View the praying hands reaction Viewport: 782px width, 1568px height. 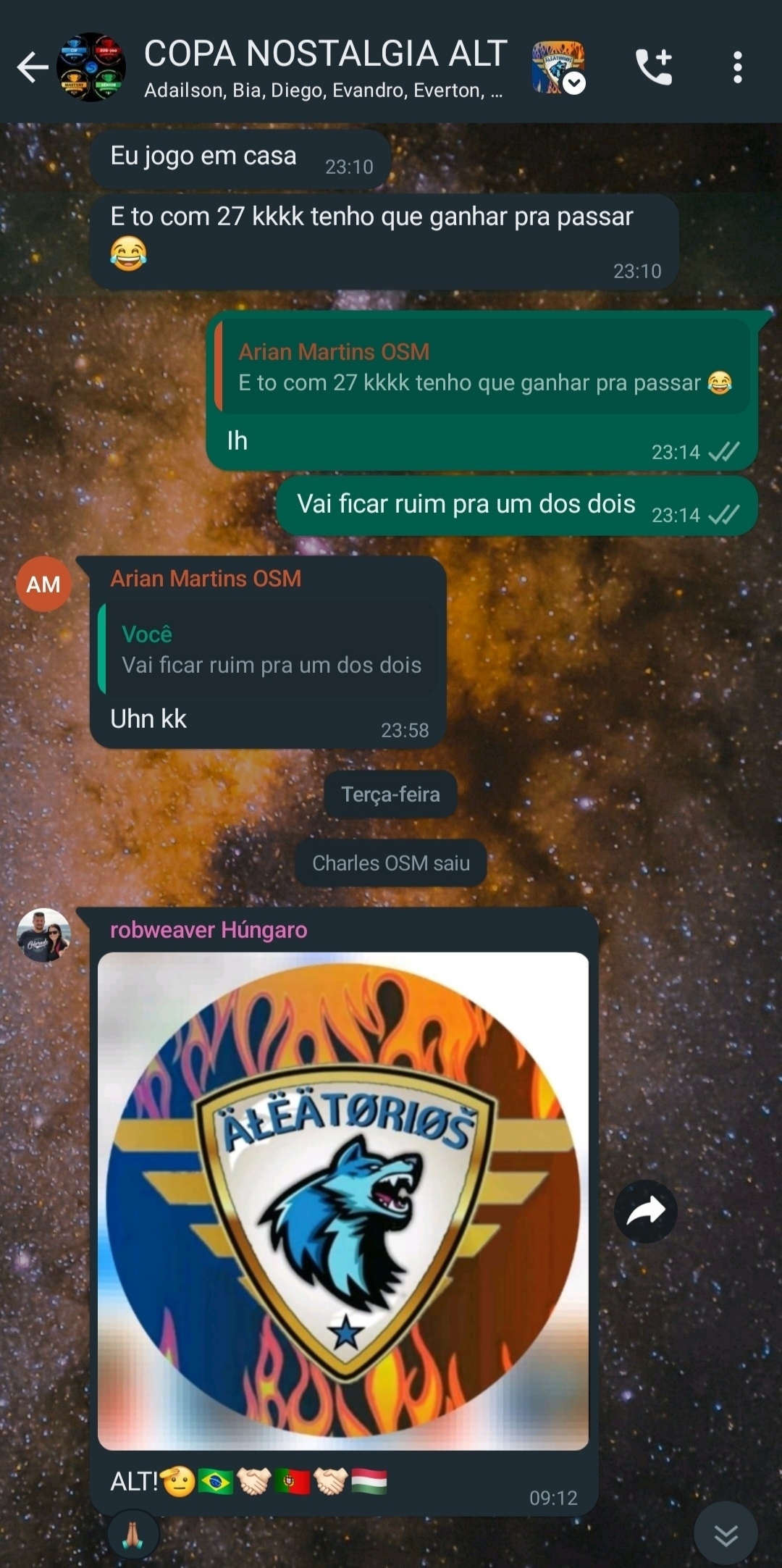click(x=133, y=1534)
